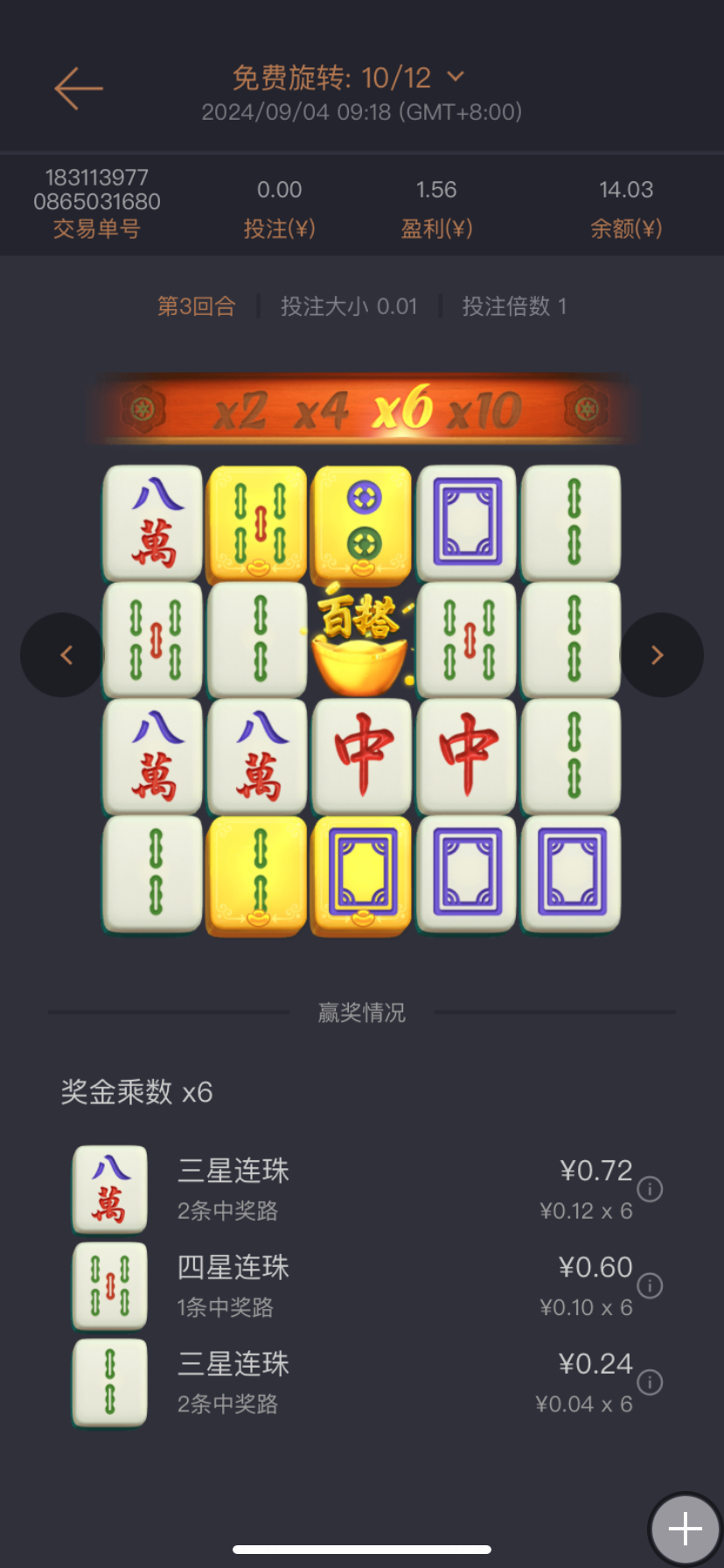Show the previous round with left arrow

(64, 655)
